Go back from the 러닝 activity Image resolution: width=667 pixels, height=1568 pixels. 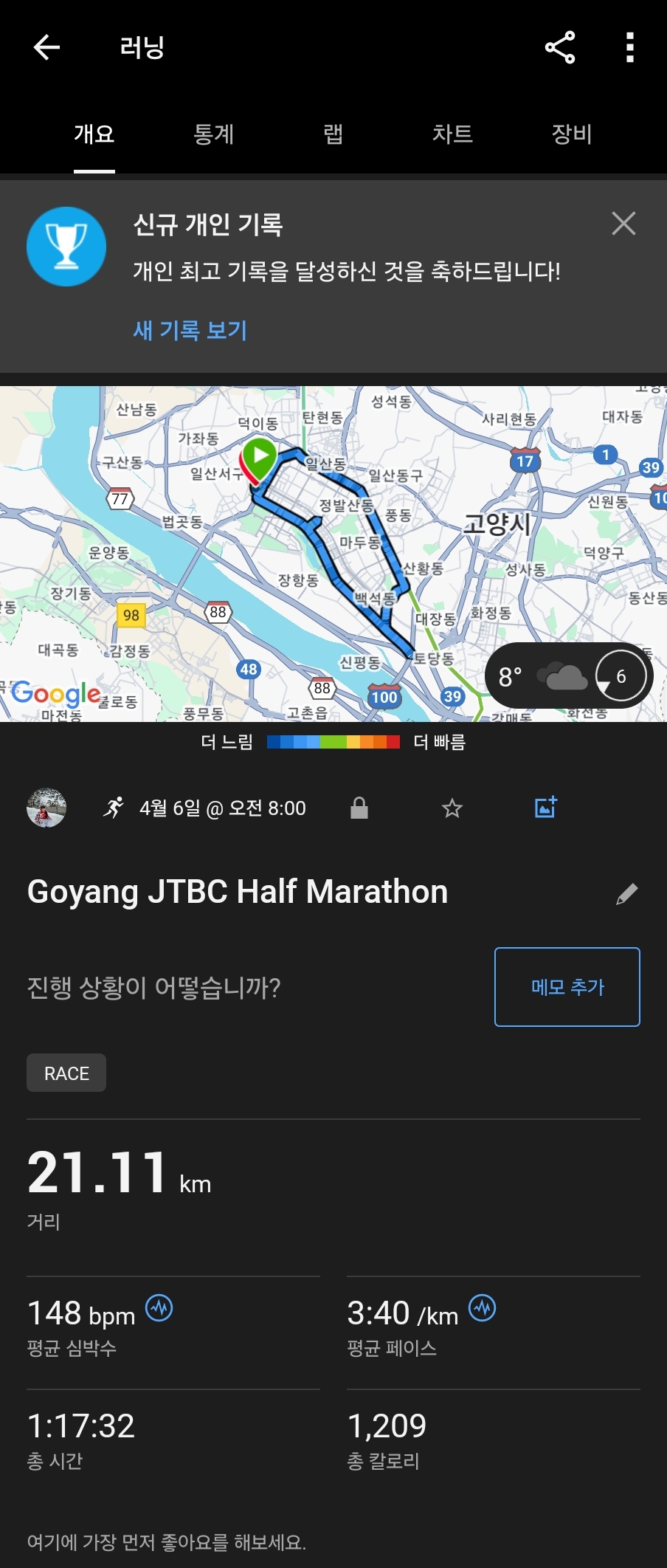(46, 48)
